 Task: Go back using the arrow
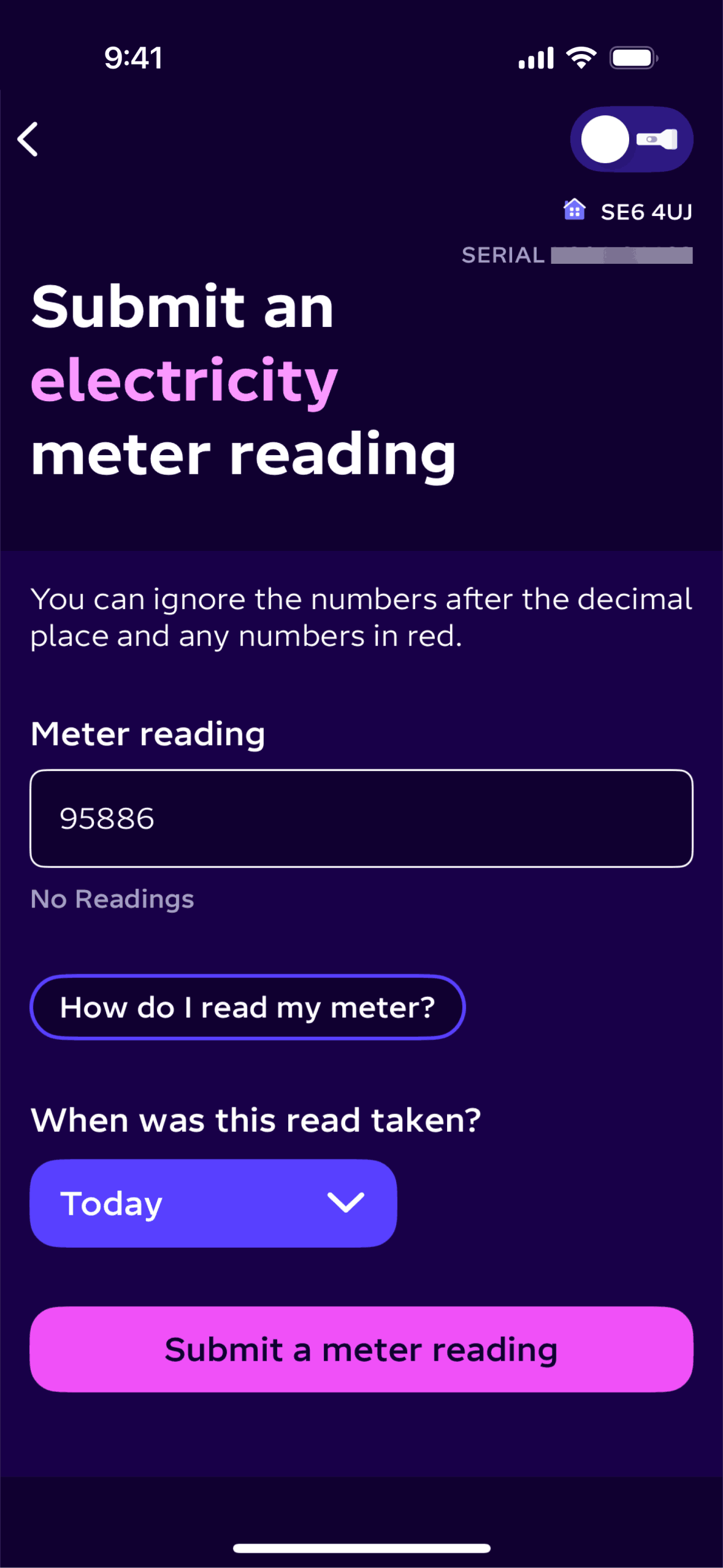pos(28,139)
